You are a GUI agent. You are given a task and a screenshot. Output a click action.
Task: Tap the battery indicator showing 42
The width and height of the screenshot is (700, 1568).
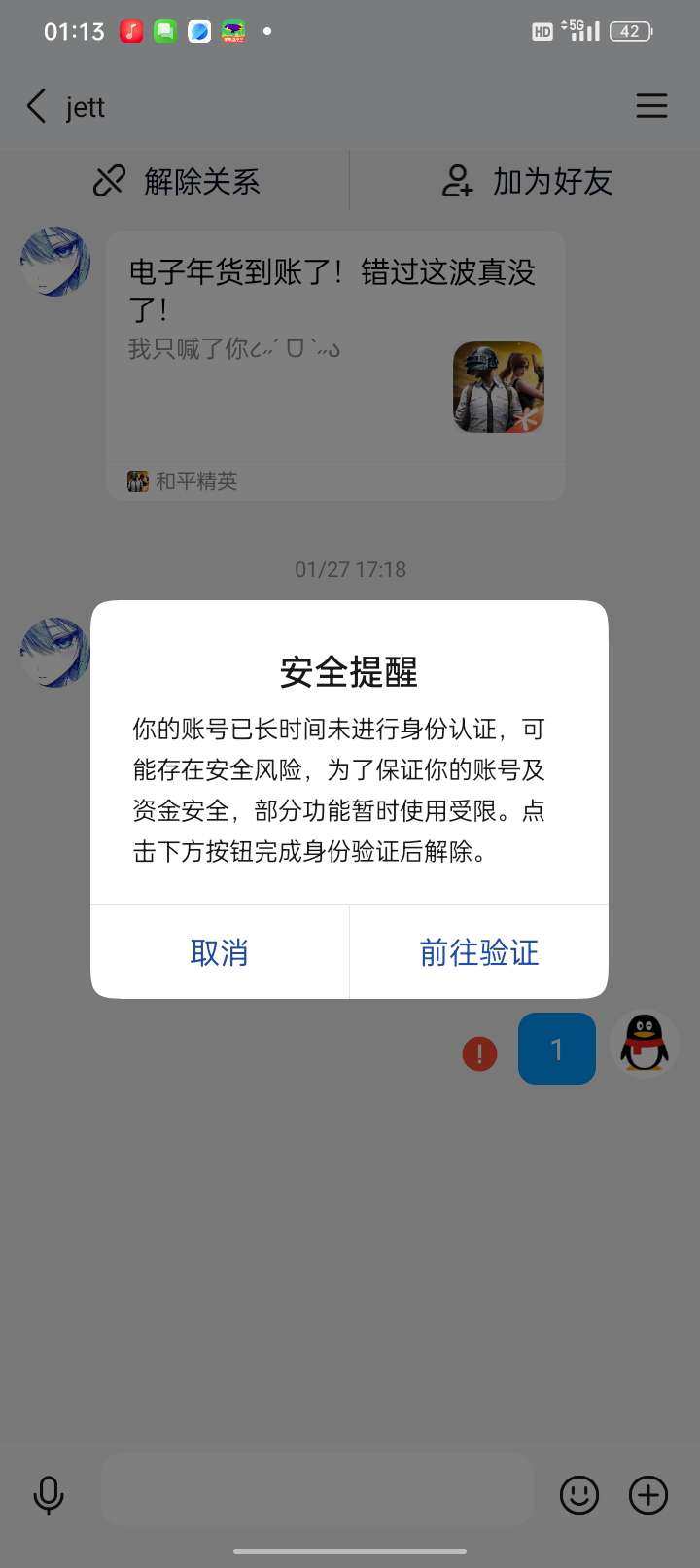click(630, 31)
